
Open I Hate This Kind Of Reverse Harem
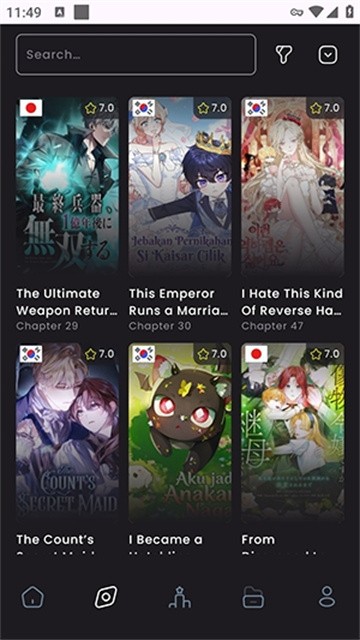pos(293,214)
